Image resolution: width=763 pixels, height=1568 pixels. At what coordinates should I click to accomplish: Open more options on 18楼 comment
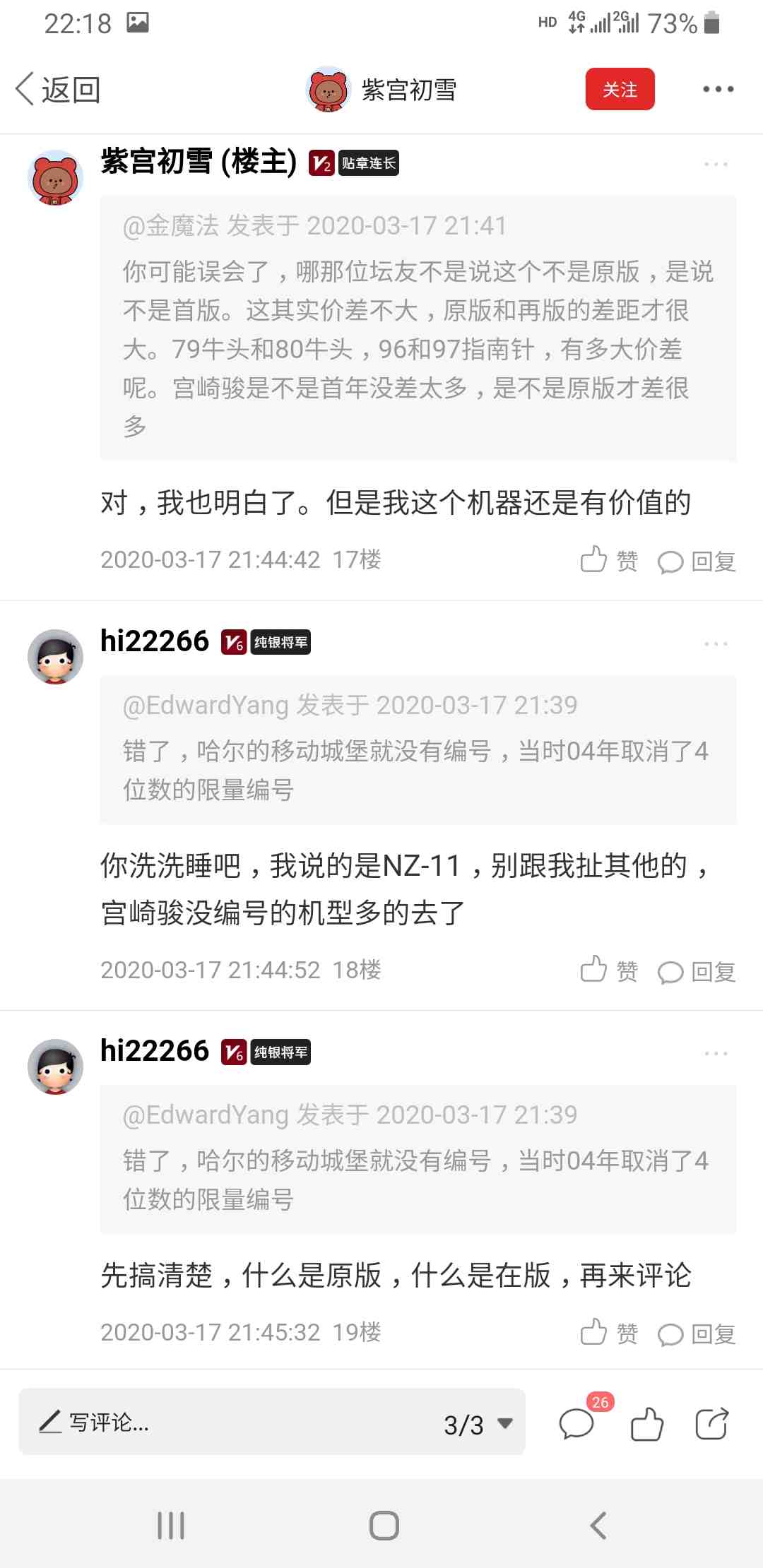point(716,644)
